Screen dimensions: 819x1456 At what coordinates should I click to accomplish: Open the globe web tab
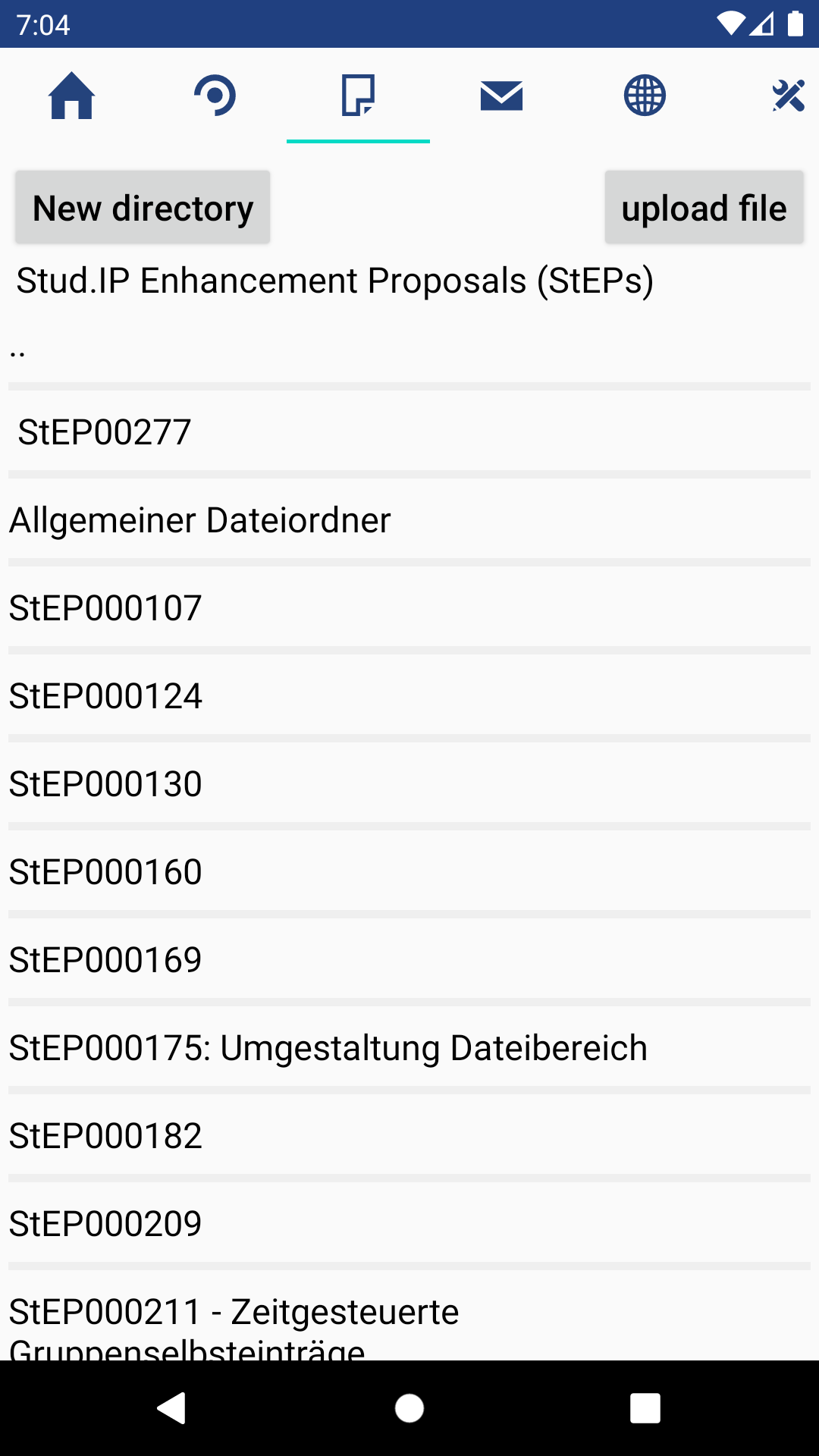coord(645,96)
